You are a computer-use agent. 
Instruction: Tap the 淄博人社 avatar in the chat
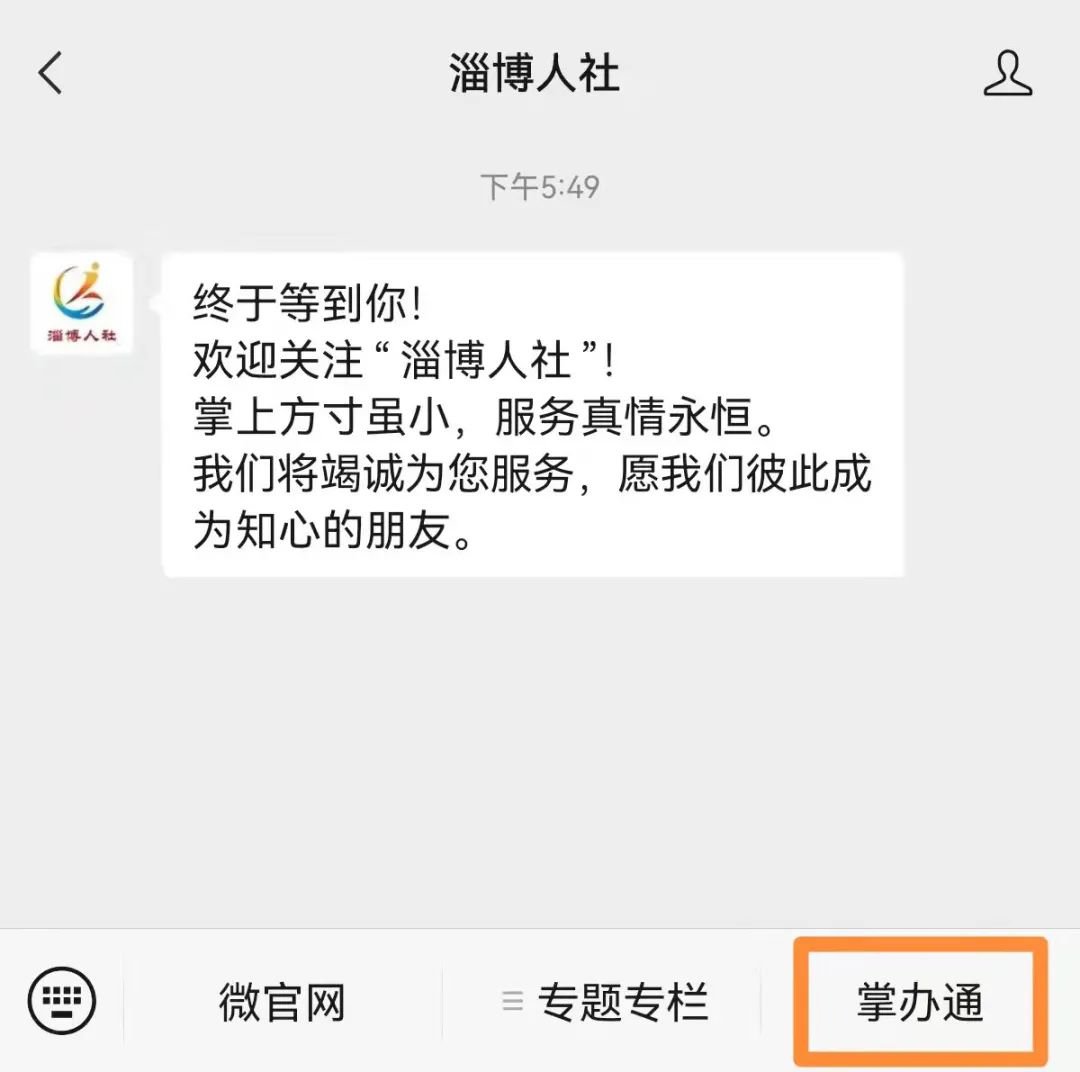82,304
